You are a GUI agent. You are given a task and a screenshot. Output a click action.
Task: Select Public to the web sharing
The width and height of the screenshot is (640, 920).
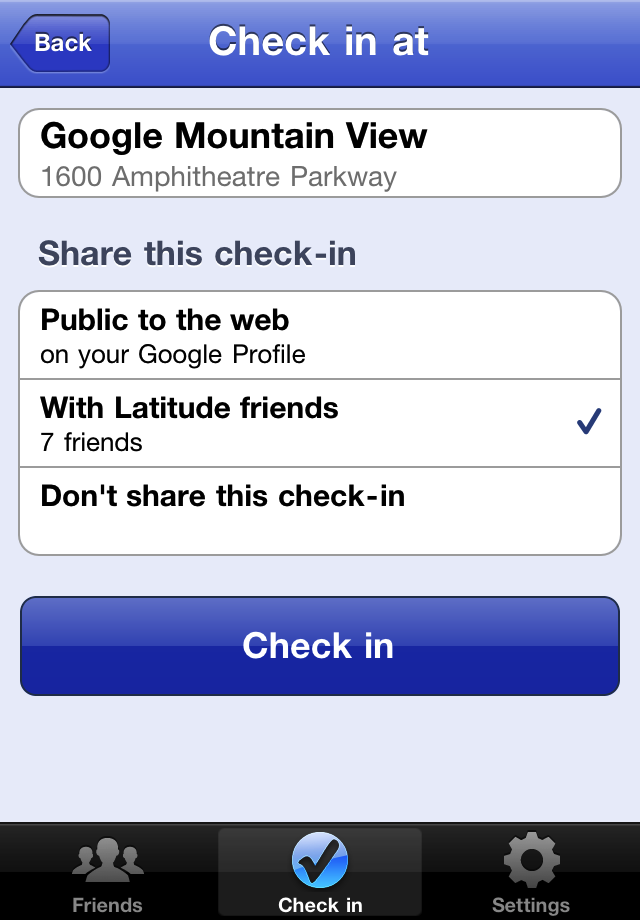pyautogui.click(x=320, y=335)
